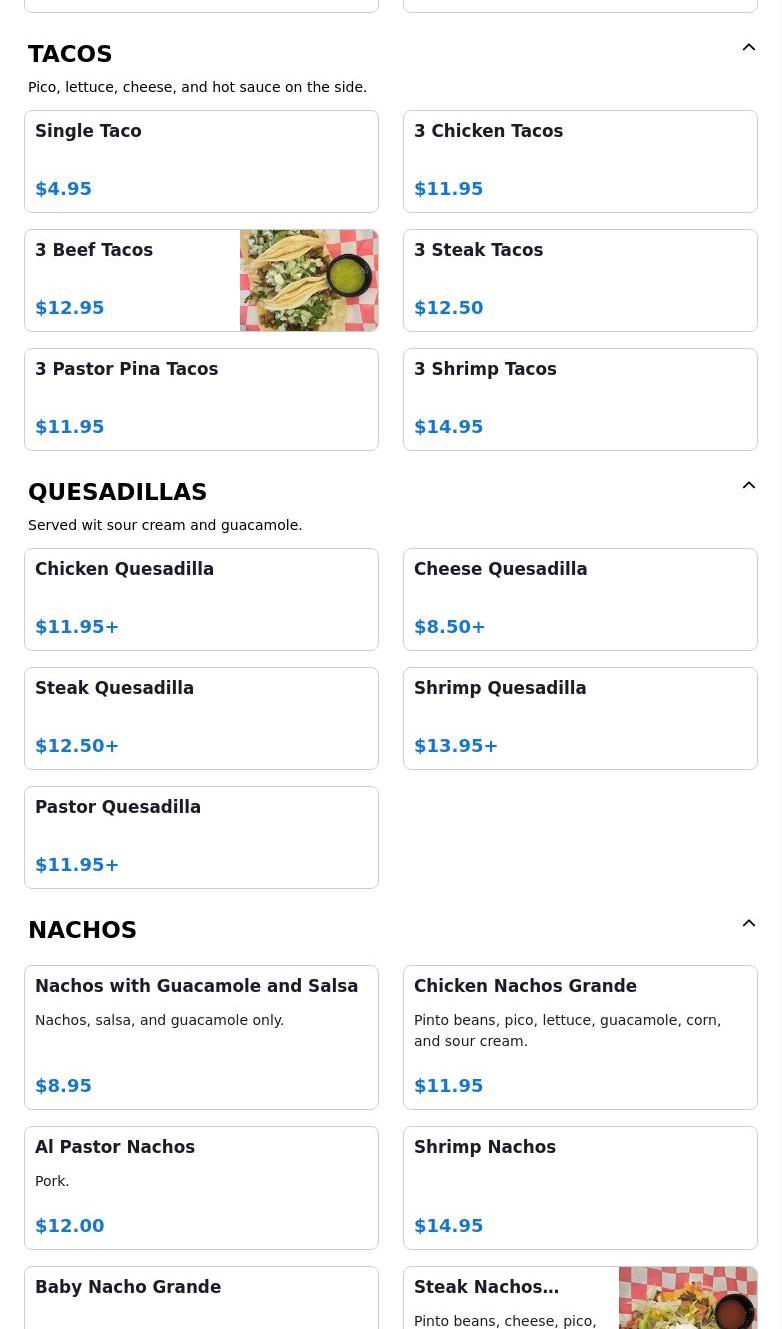
Task: Open the Al Pastor Nachos card
Action: coord(201,1187)
